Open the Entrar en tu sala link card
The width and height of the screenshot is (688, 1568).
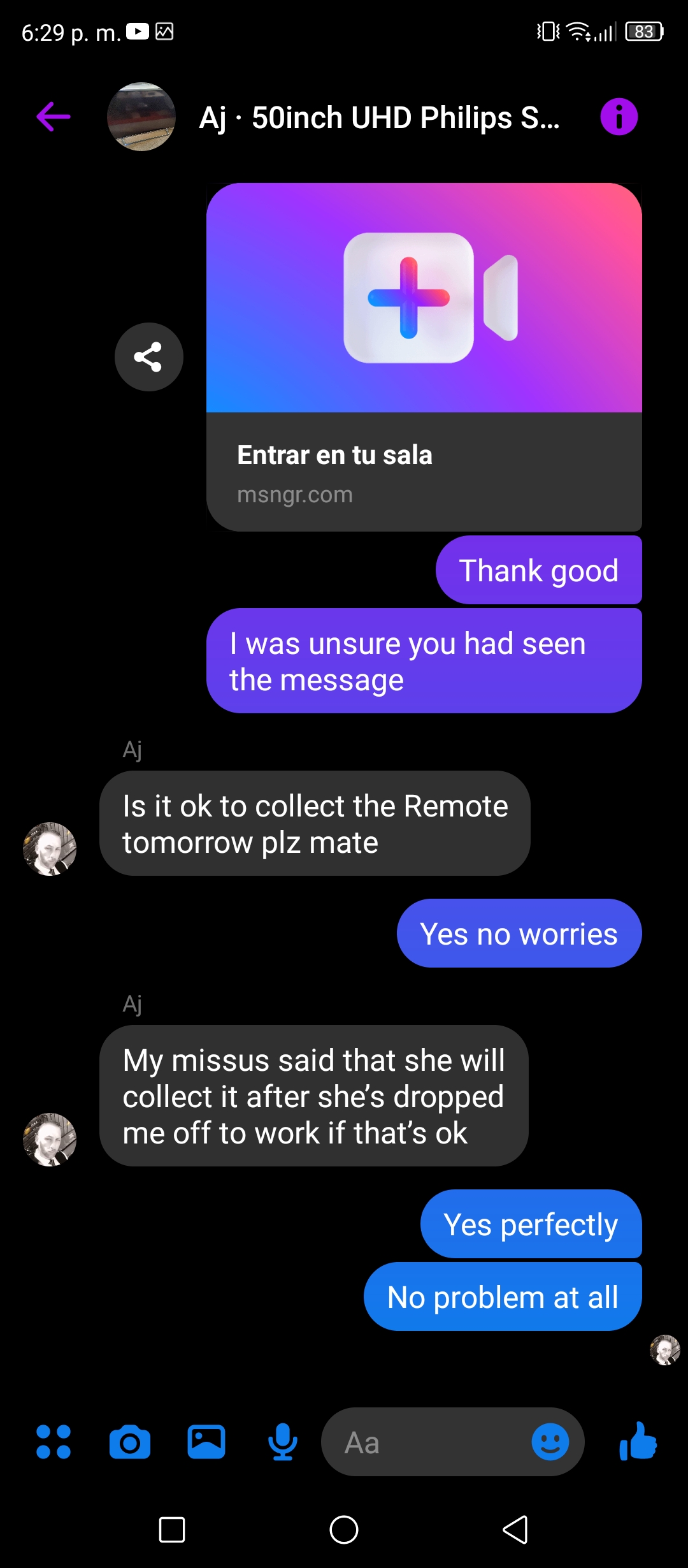(x=424, y=358)
